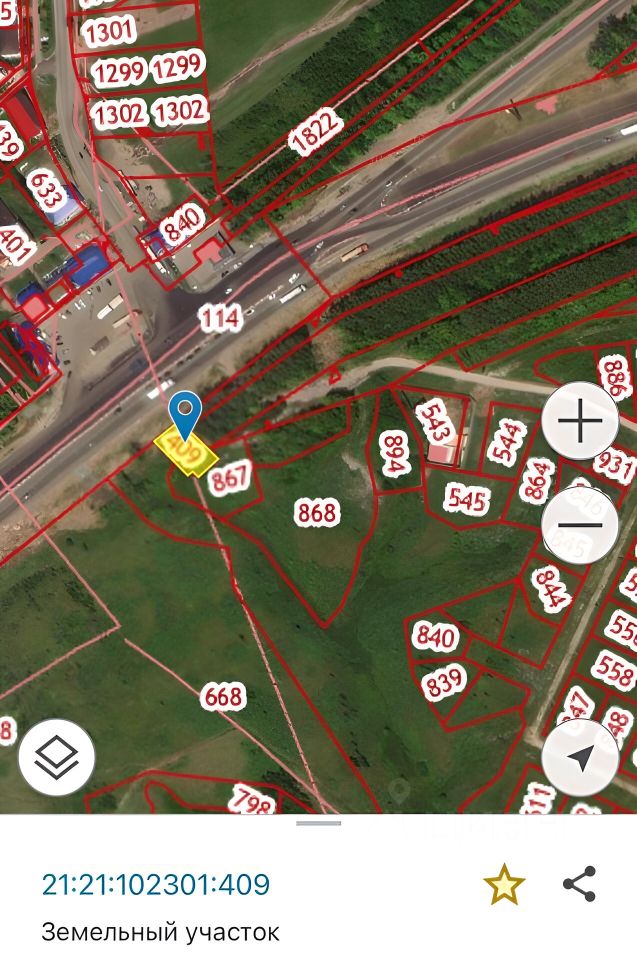The height and width of the screenshot is (960, 637).
Task: Add parcel 21:21:102301:409 to favorites
Action: 504,885
